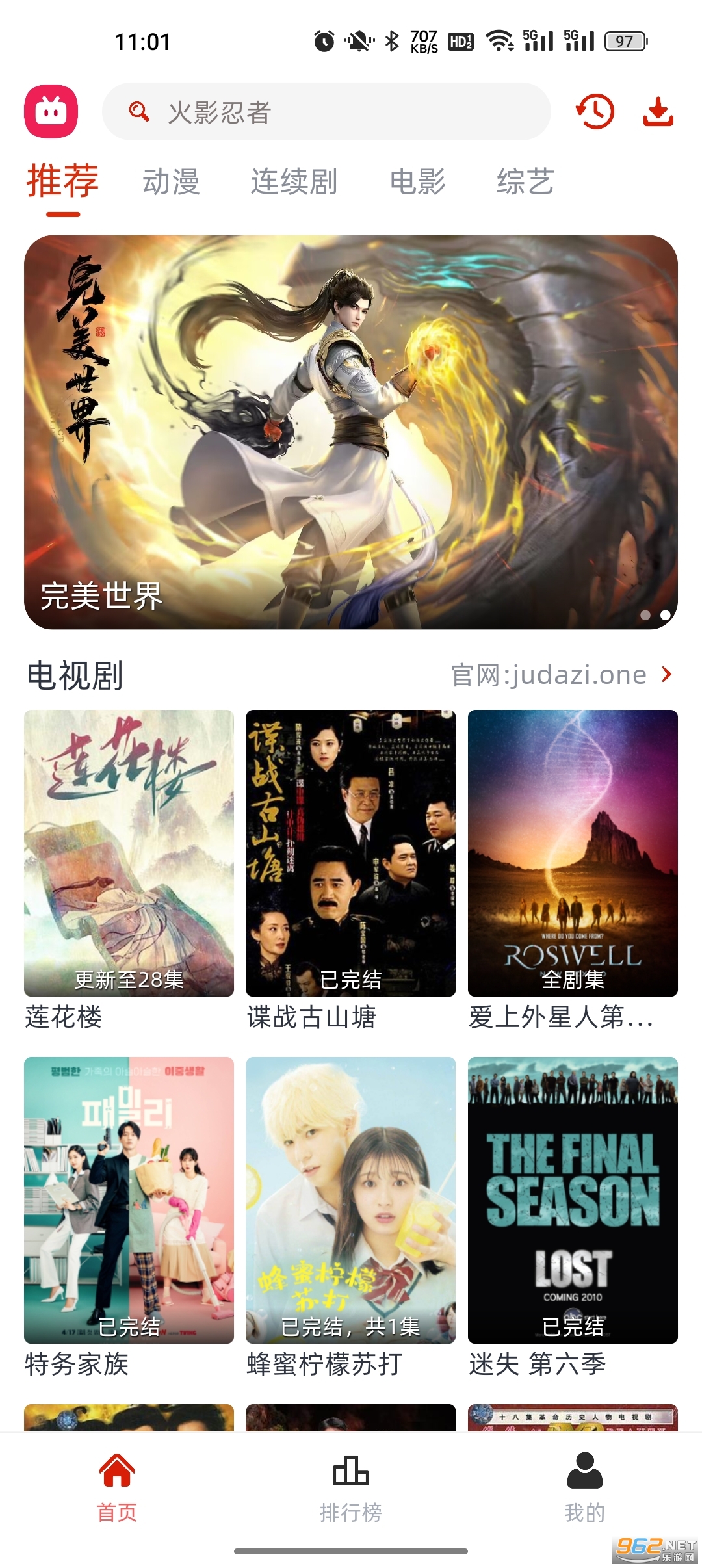Select the 推荐 tab

(x=62, y=181)
